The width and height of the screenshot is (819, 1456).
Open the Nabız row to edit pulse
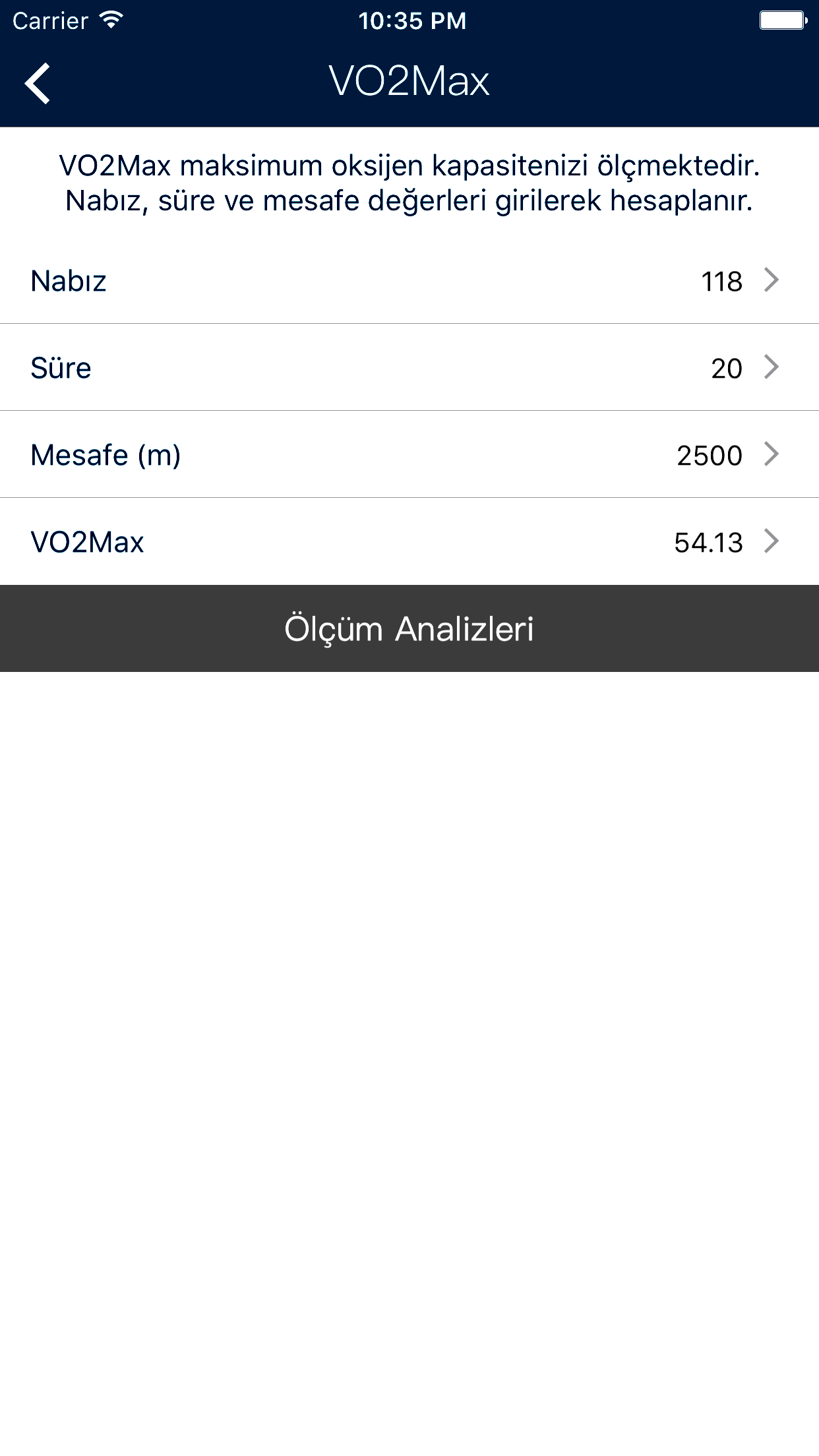point(409,281)
